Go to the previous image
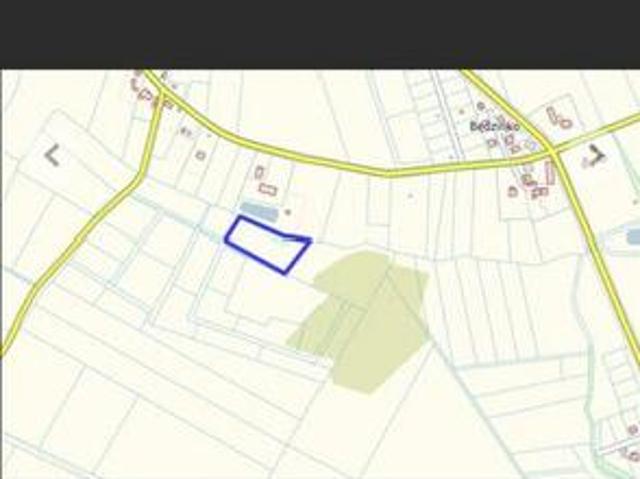The image size is (640, 479). (52, 155)
